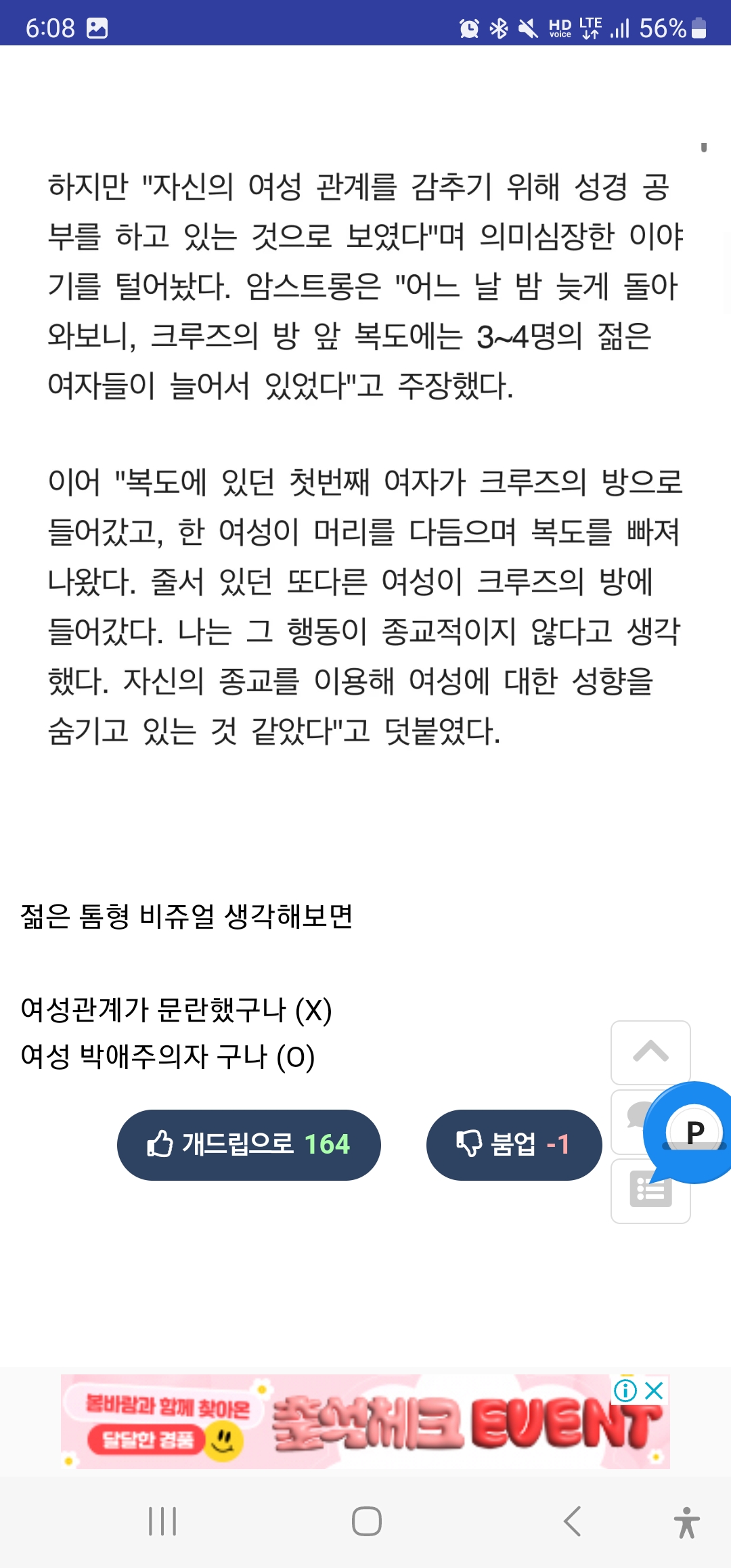
Task: Downvote the post with 붐업 button
Action: coord(514,1145)
